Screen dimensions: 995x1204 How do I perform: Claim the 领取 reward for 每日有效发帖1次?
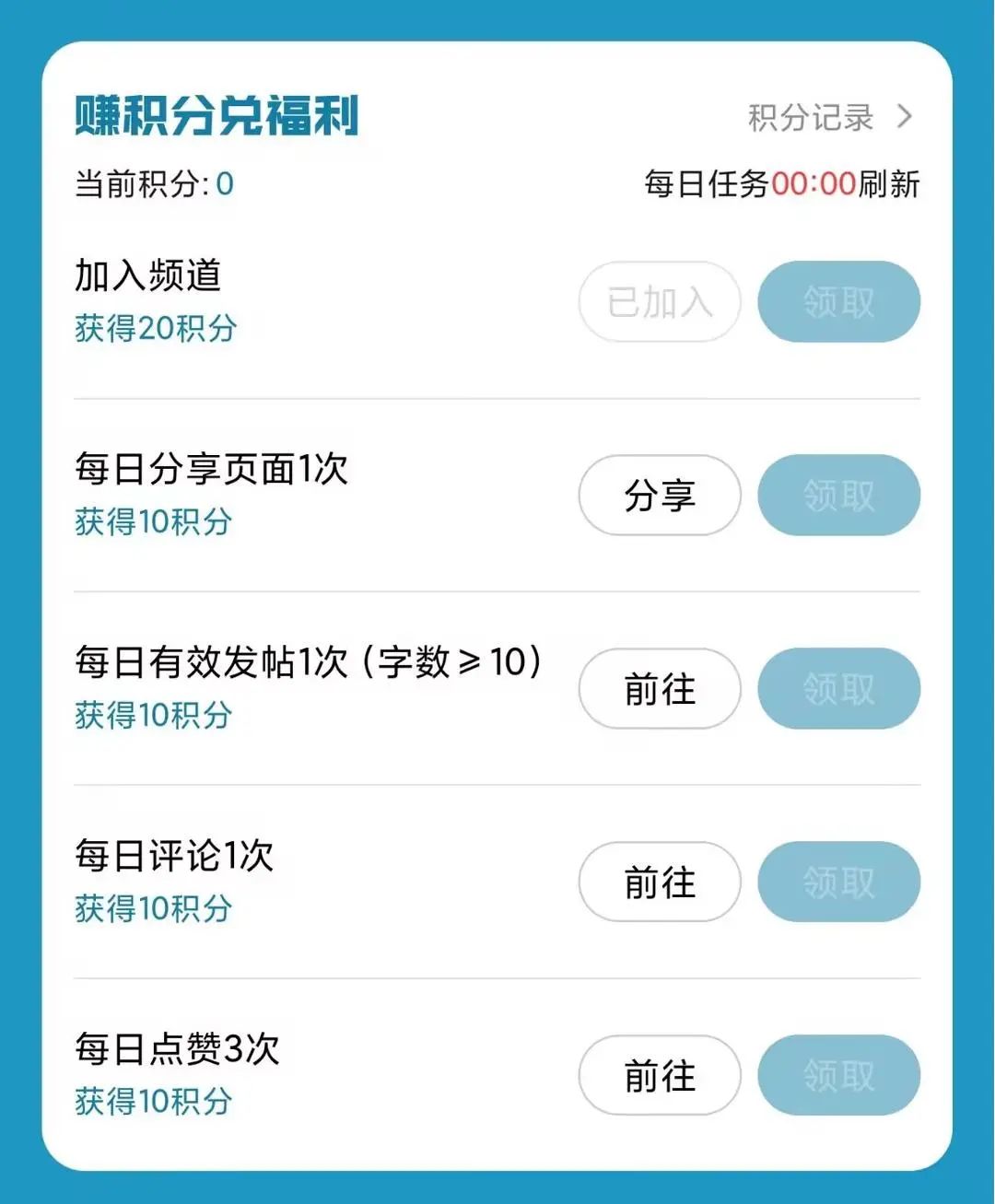click(x=838, y=689)
